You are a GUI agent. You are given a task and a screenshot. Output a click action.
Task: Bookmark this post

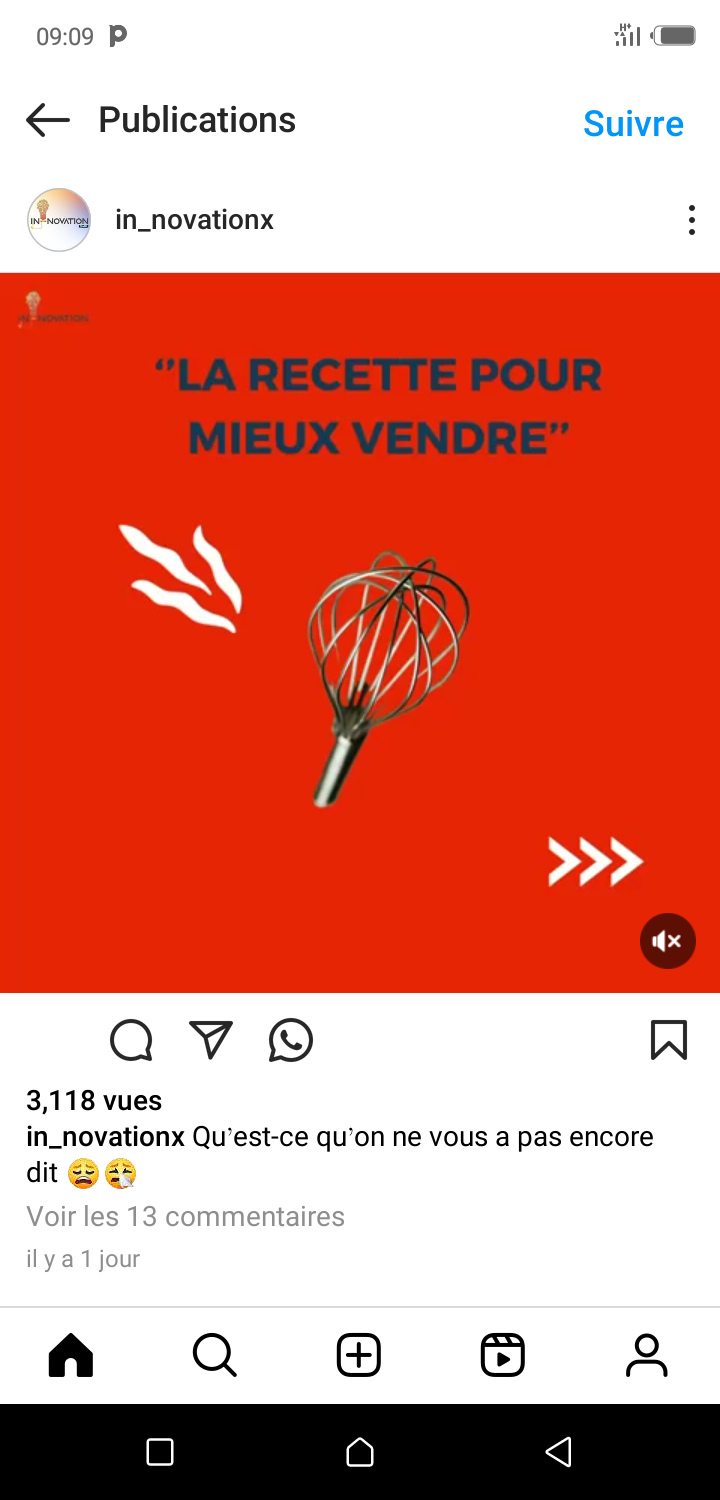(668, 1040)
